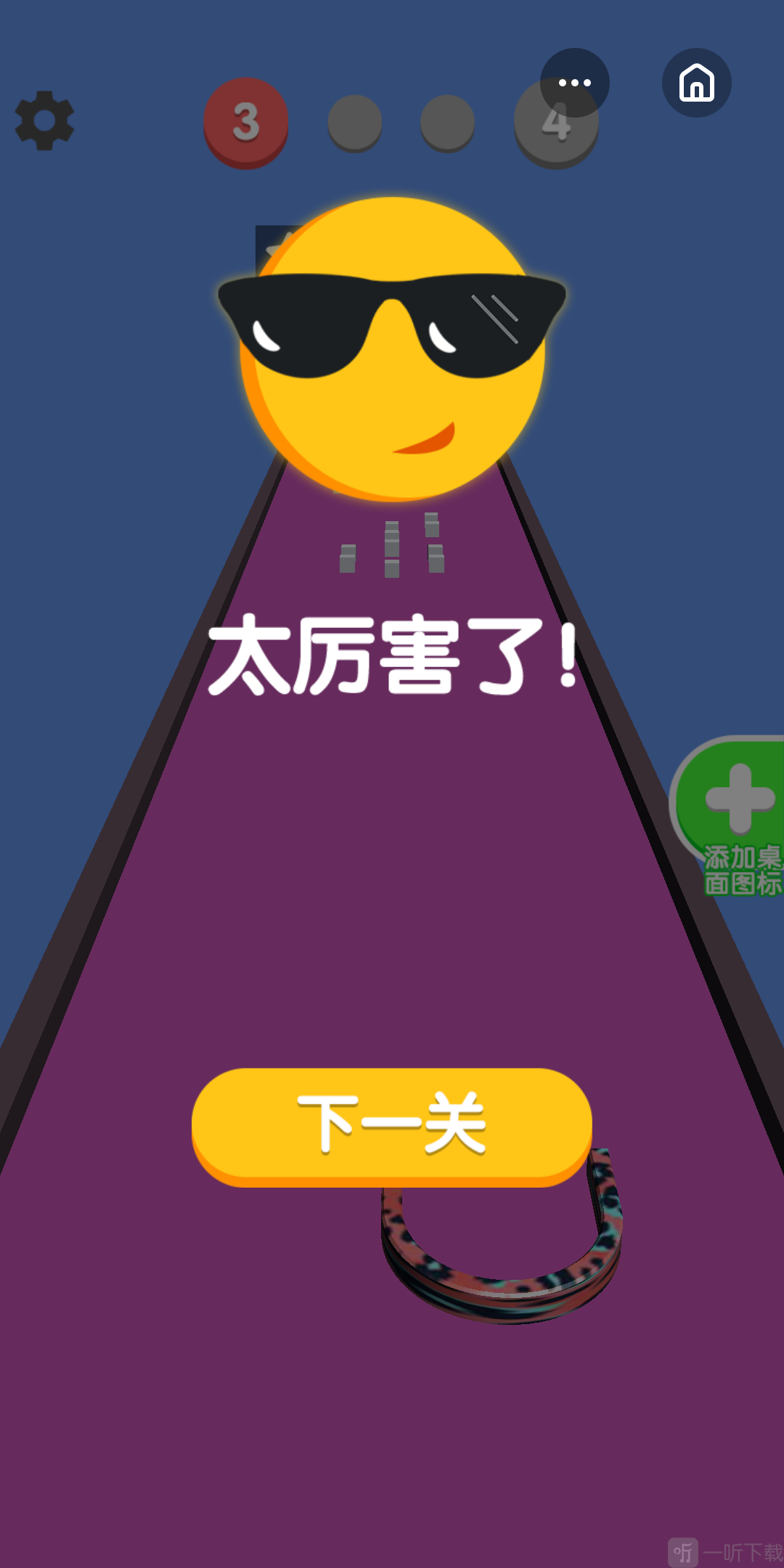Tap the home icon button
This screenshot has width=784, height=1568.
(x=696, y=83)
